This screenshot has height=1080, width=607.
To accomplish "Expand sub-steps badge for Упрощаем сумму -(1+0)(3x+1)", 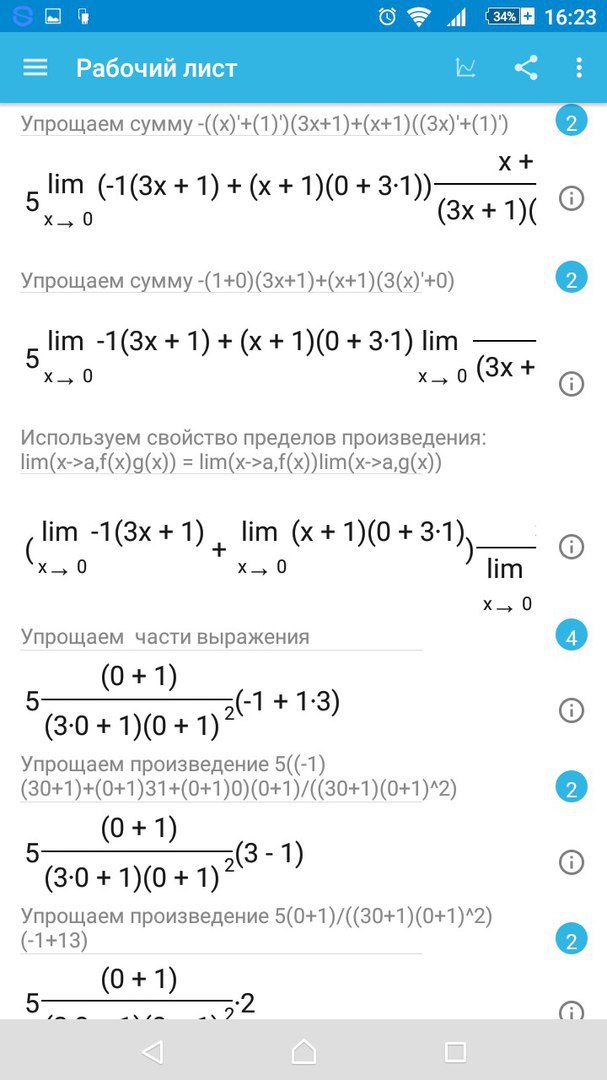I will click(x=571, y=280).
